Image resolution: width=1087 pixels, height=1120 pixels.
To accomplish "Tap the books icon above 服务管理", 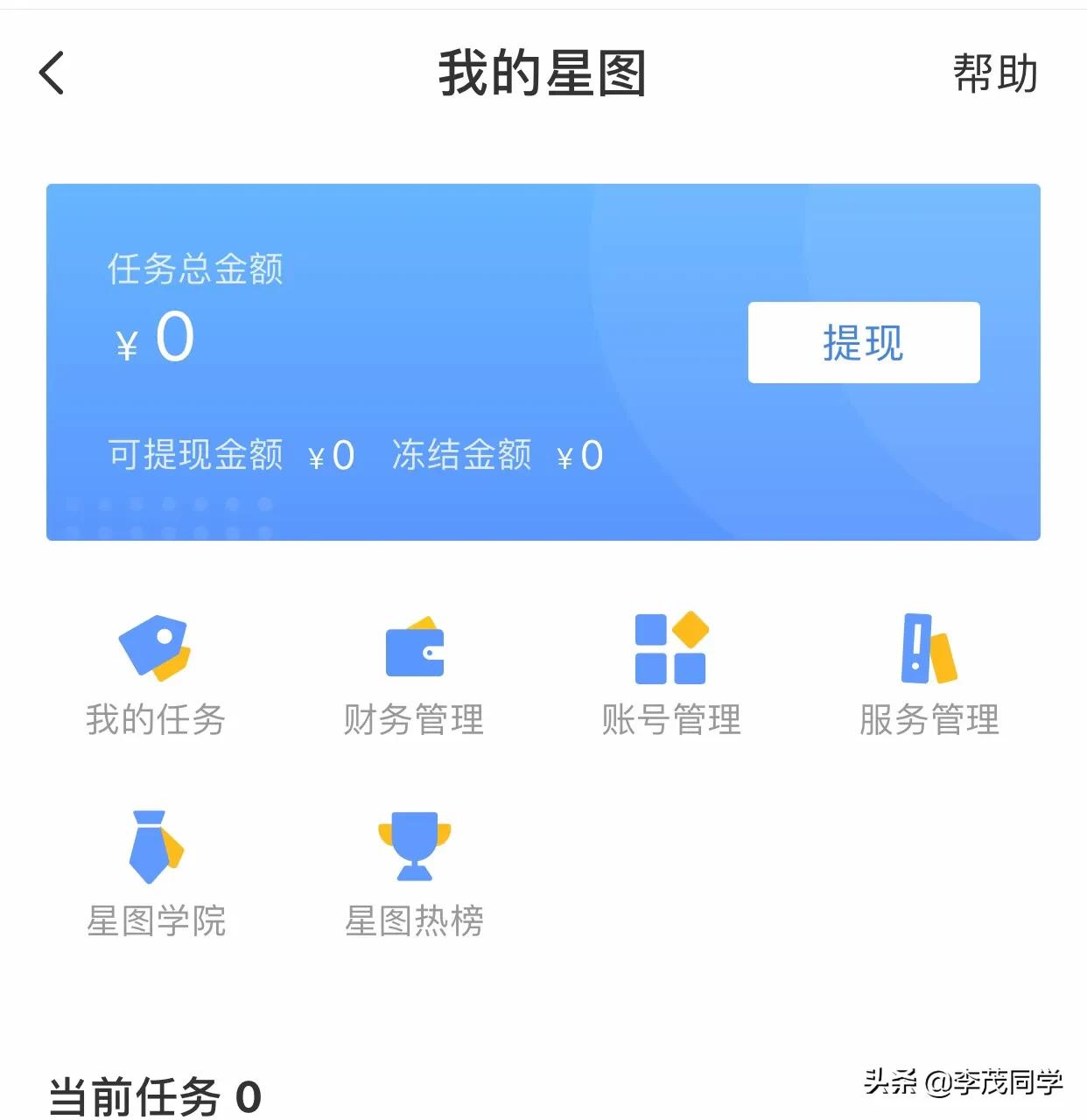I will [928, 647].
